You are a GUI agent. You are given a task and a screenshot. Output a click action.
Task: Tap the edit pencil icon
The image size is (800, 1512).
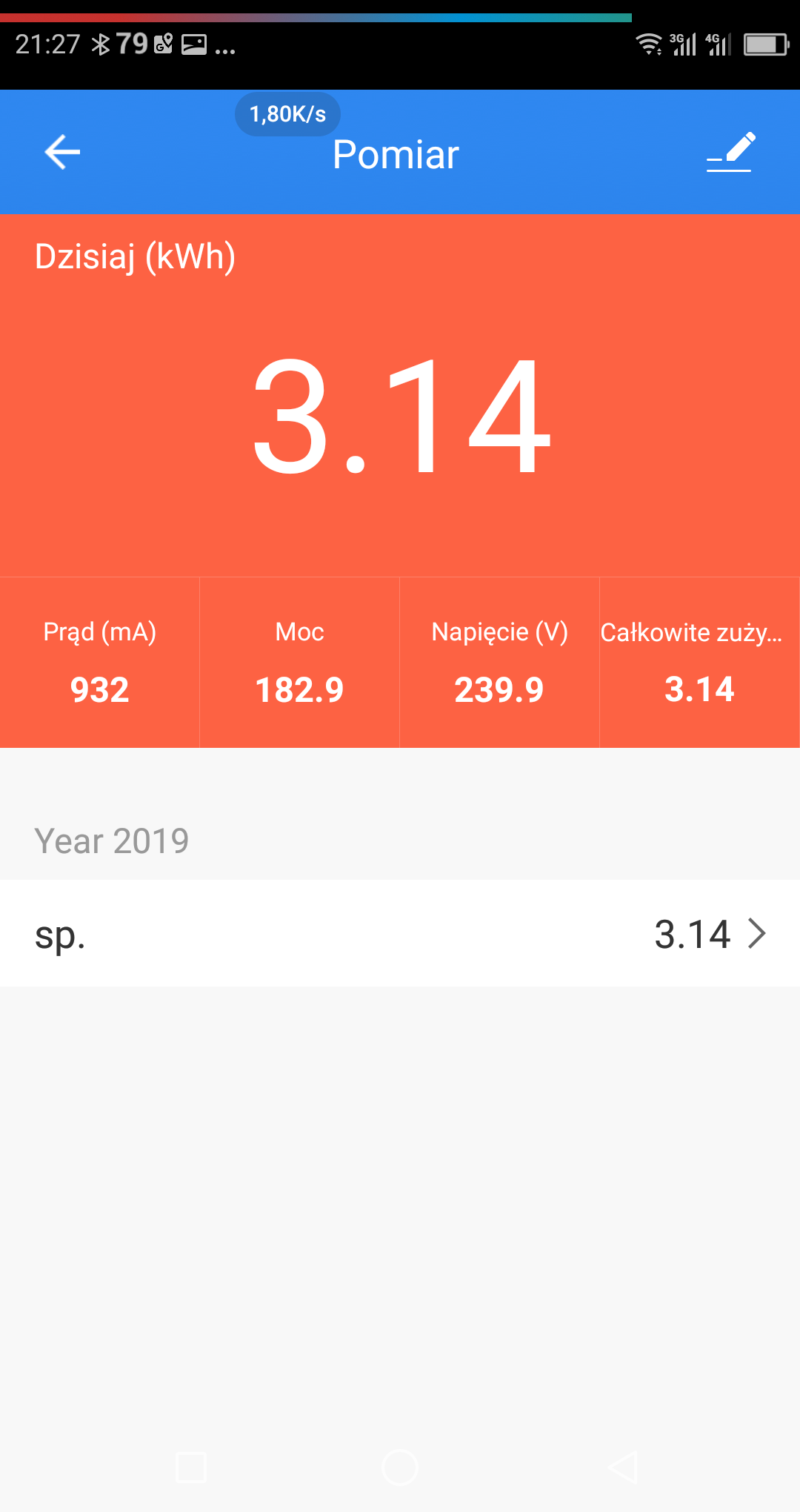730,152
